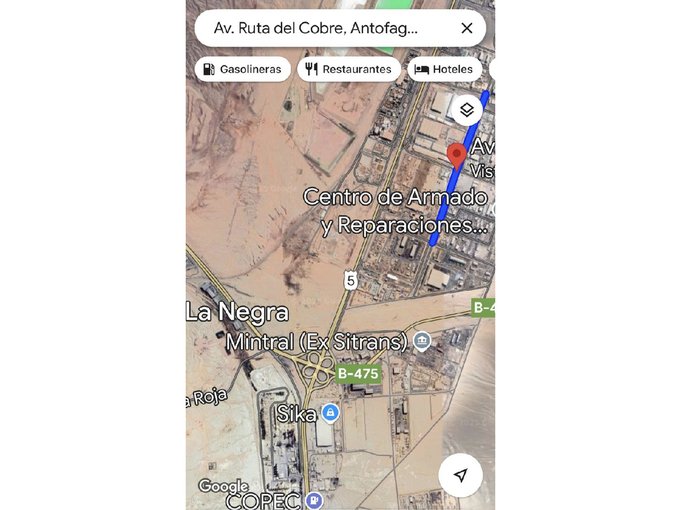Screen dimensions: 680x510
Task: Open the Mintral (Ex Sitrans) place marker
Action: (422, 342)
